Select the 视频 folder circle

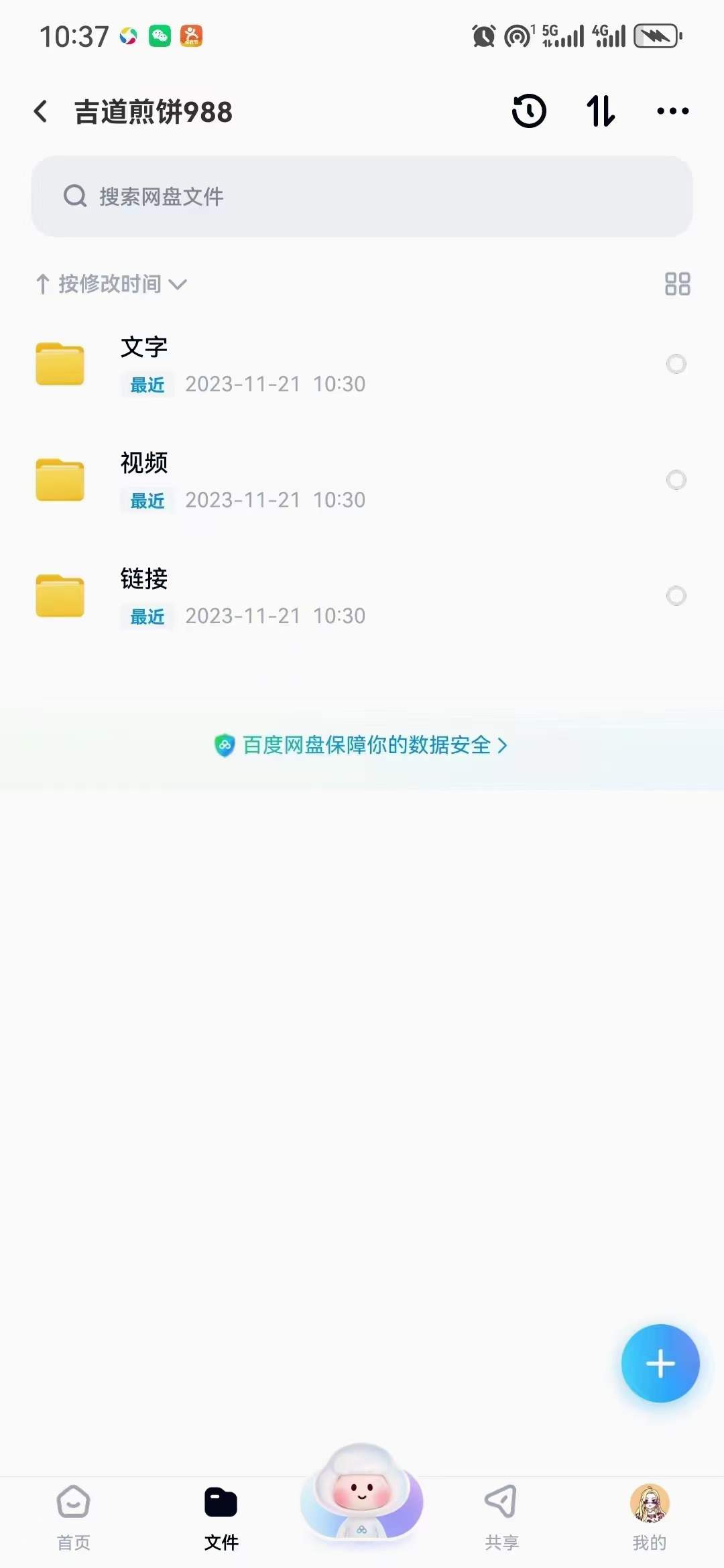(x=676, y=480)
